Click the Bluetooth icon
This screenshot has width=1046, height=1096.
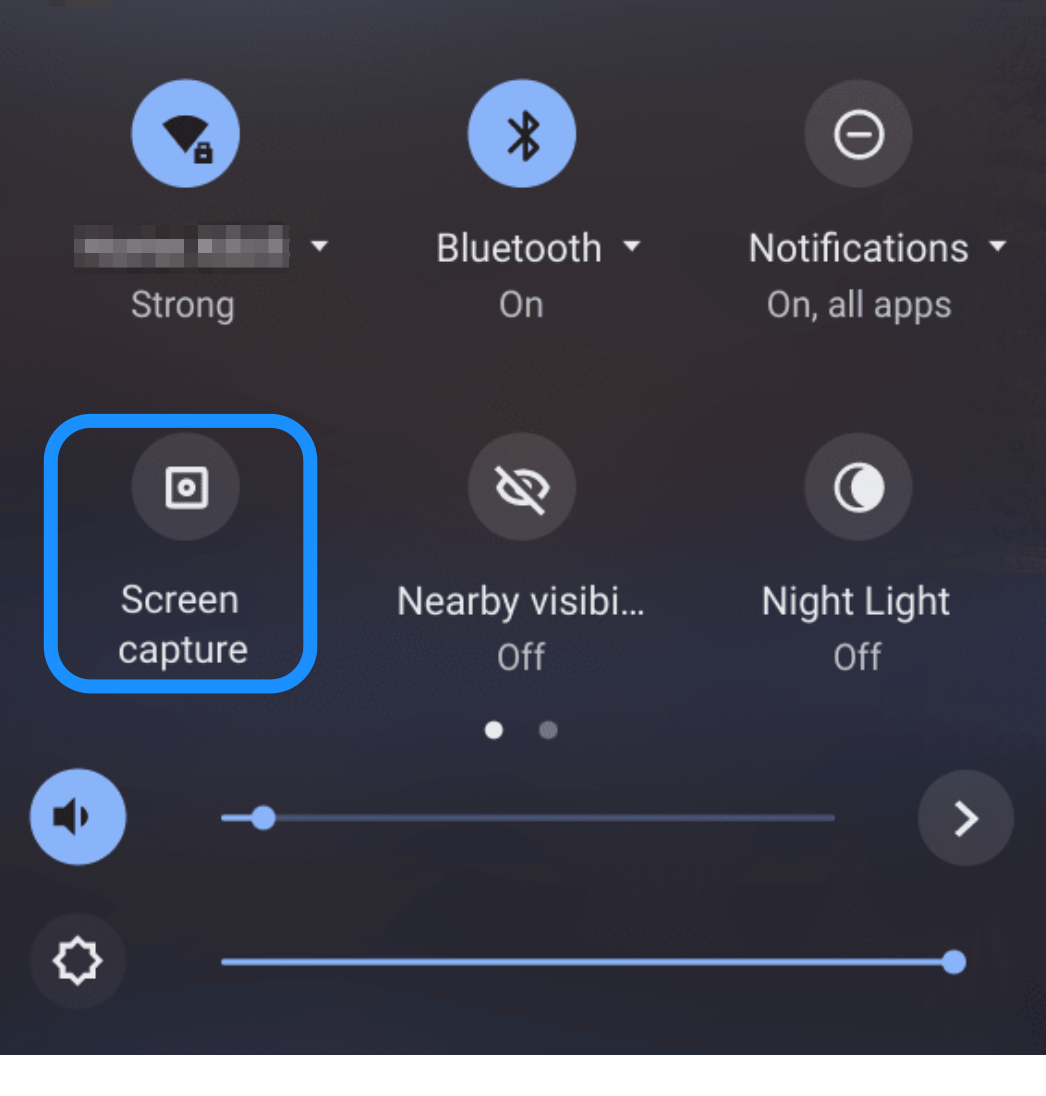[x=521, y=133]
